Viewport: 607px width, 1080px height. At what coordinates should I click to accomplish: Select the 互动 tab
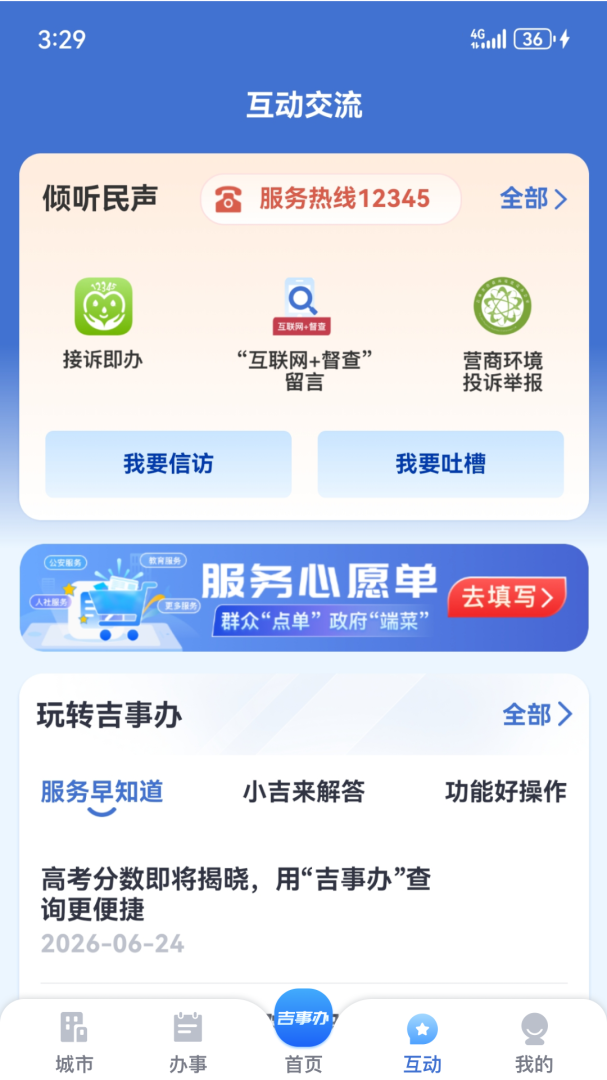(x=422, y=1043)
